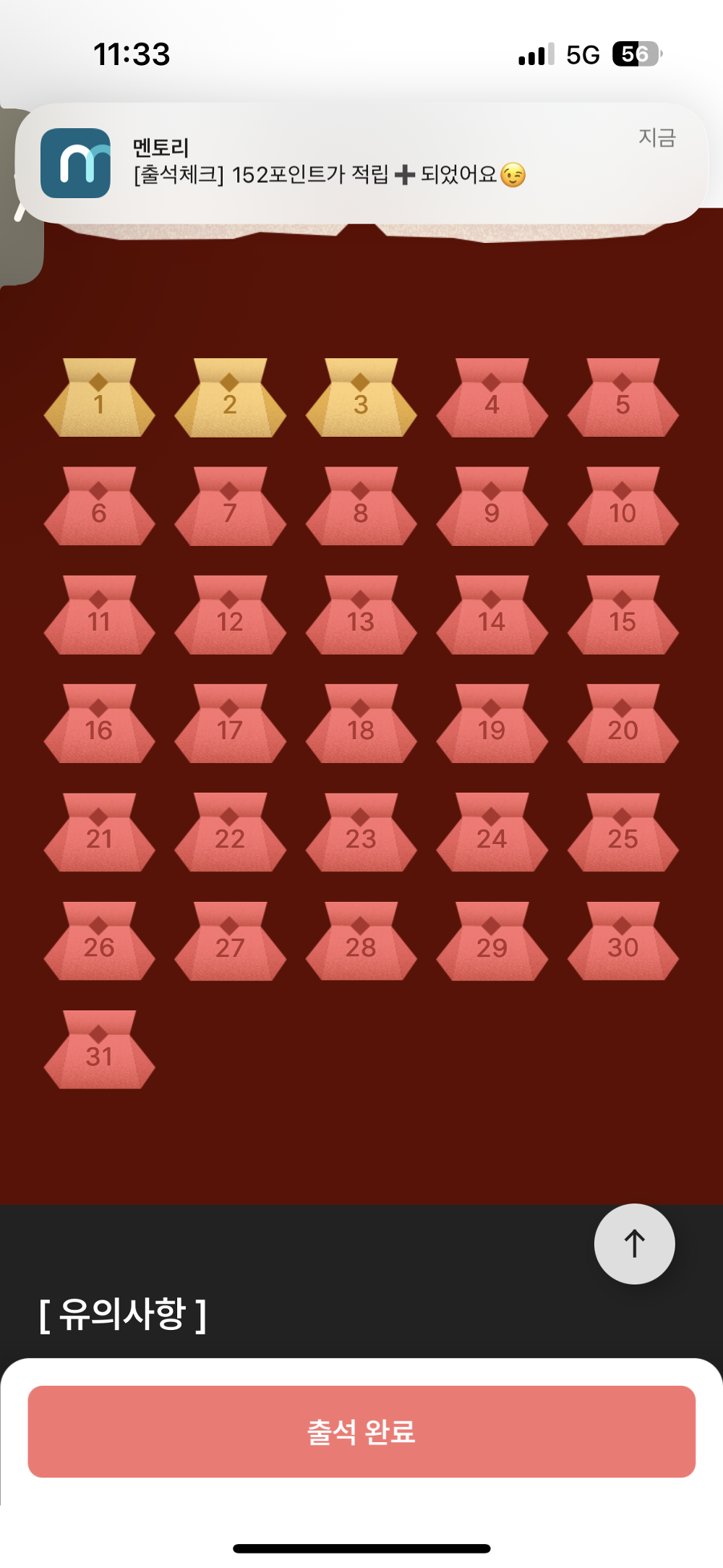
Task: Open the 멘토리 point notification banner
Action: click(x=361, y=163)
